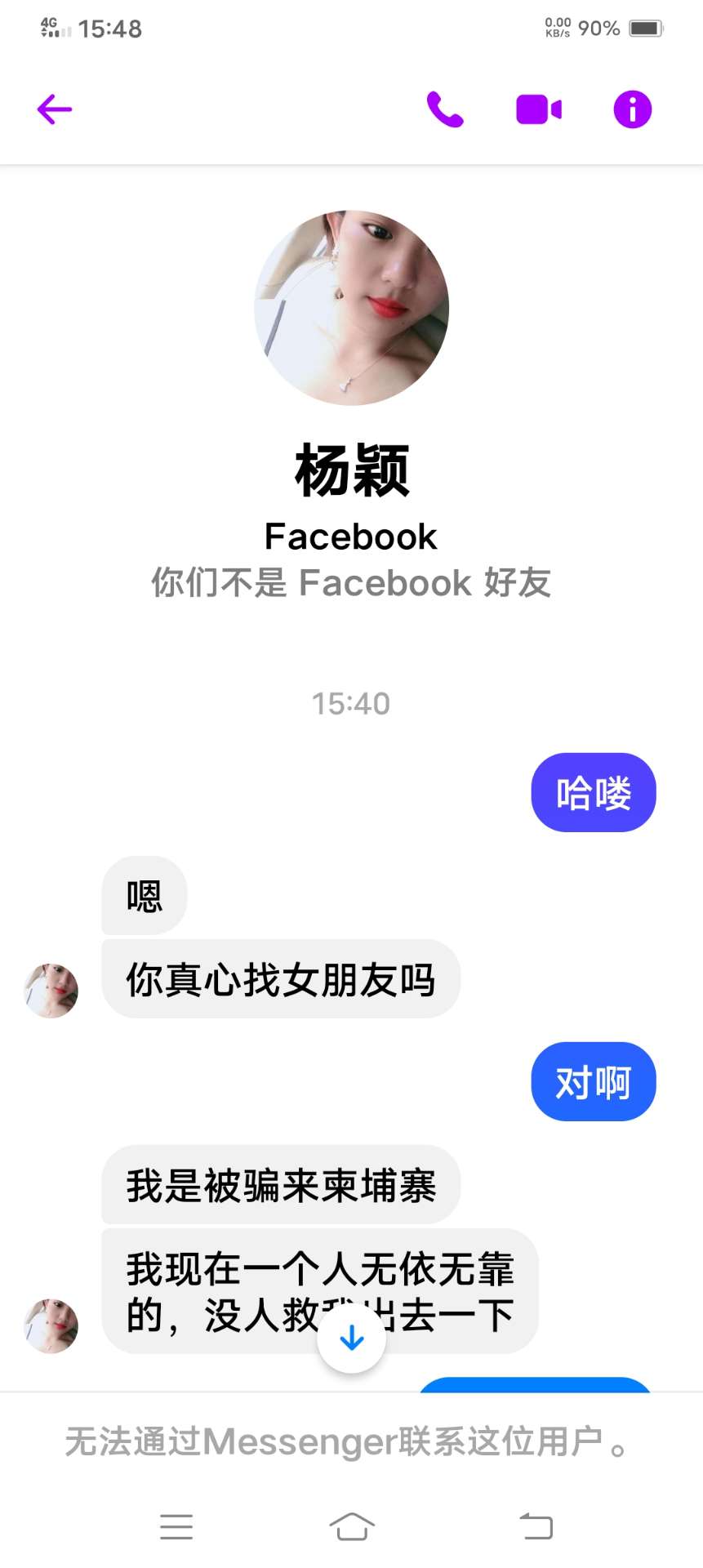The height and width of the screenshot is (1568, 703).
Task: Jump to latest messages with down arrow
Action: pyautogui.click(x=351, y=1338)
